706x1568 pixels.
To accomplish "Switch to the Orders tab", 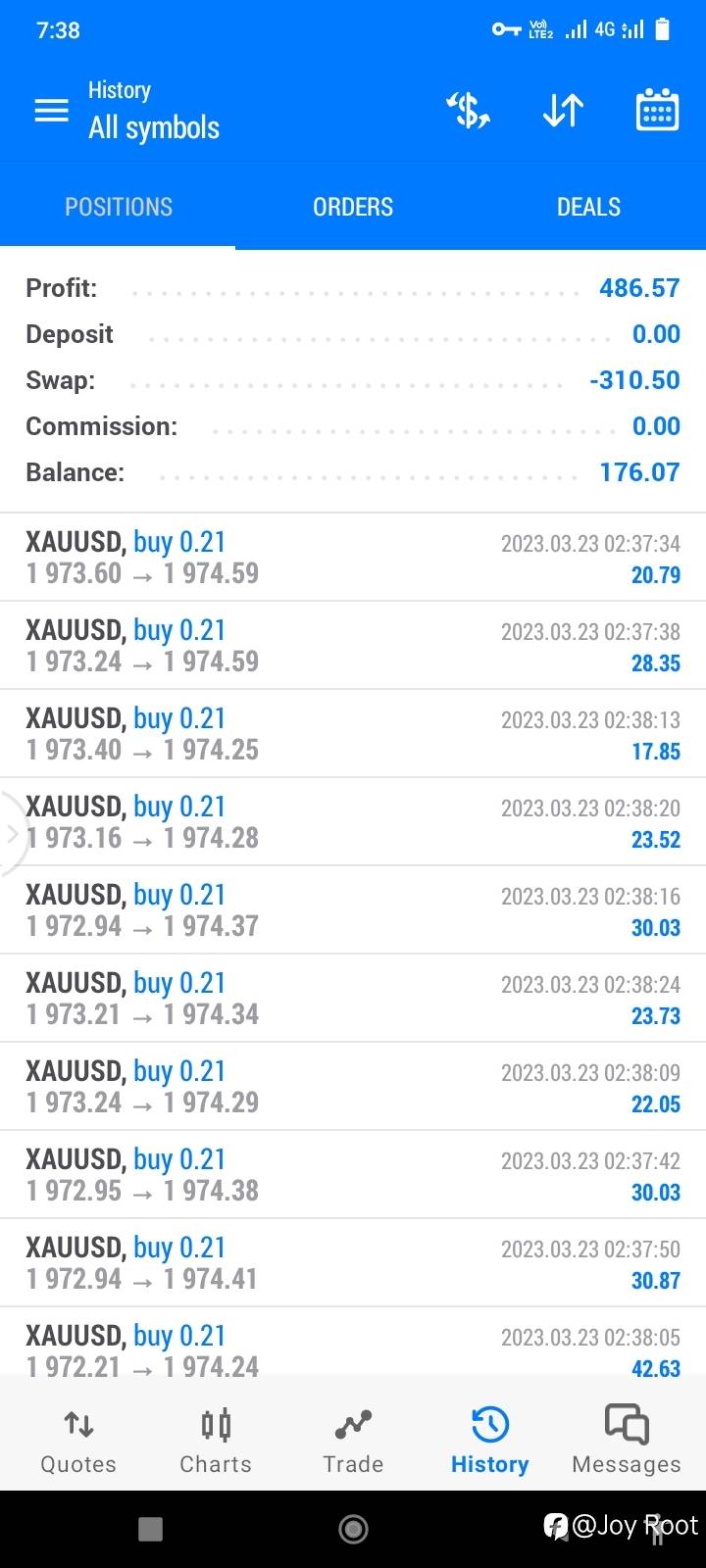I will (353, 207).
